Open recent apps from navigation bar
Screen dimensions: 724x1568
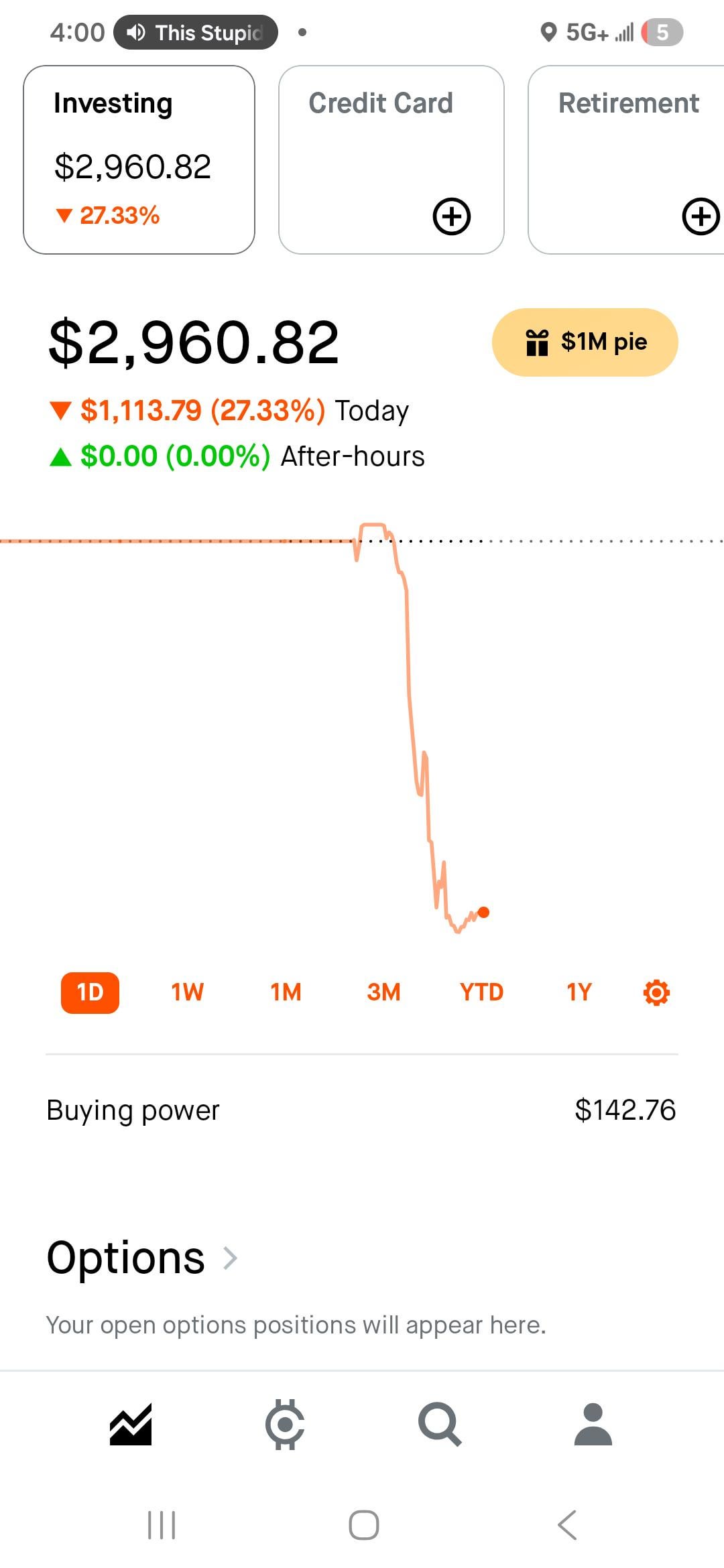click(x=162, y=1526)
